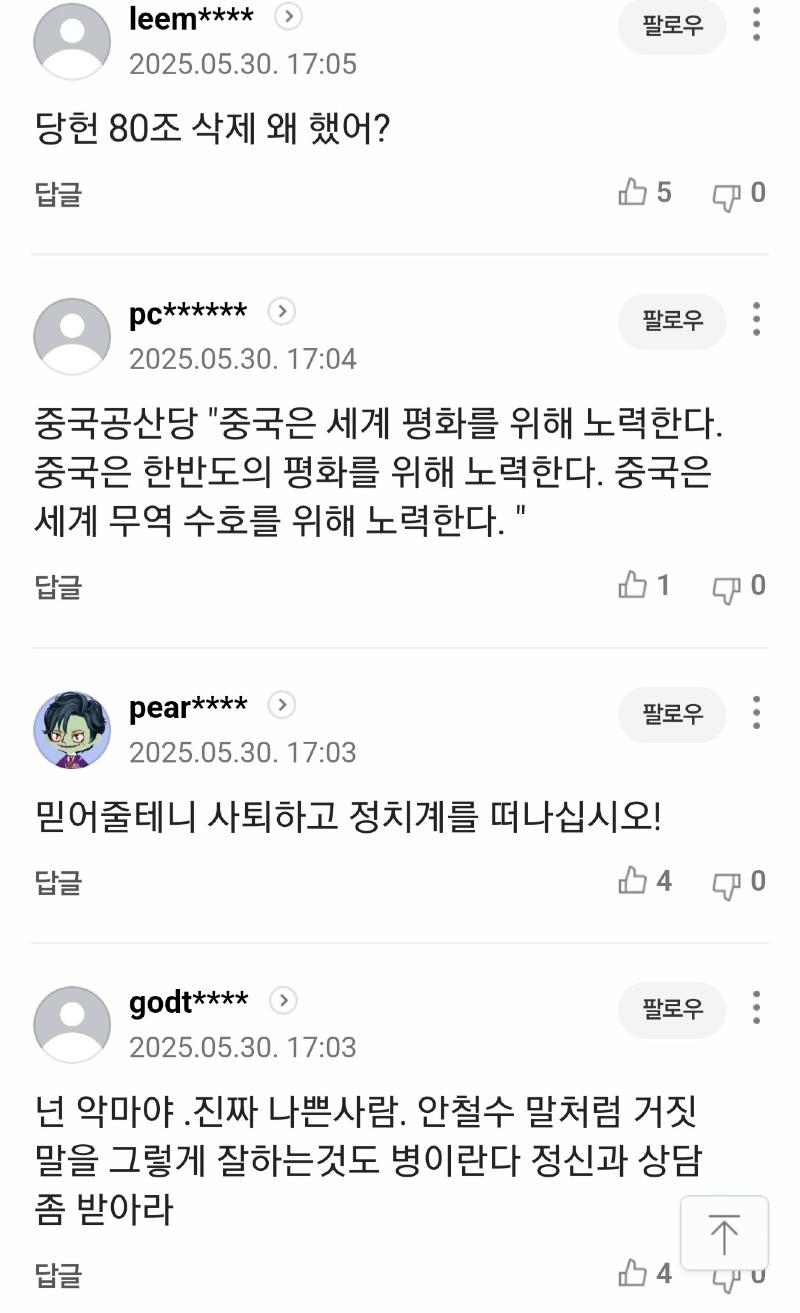
Task: Click pear****'s avatar character image
Action: click(x=69, y=730)
